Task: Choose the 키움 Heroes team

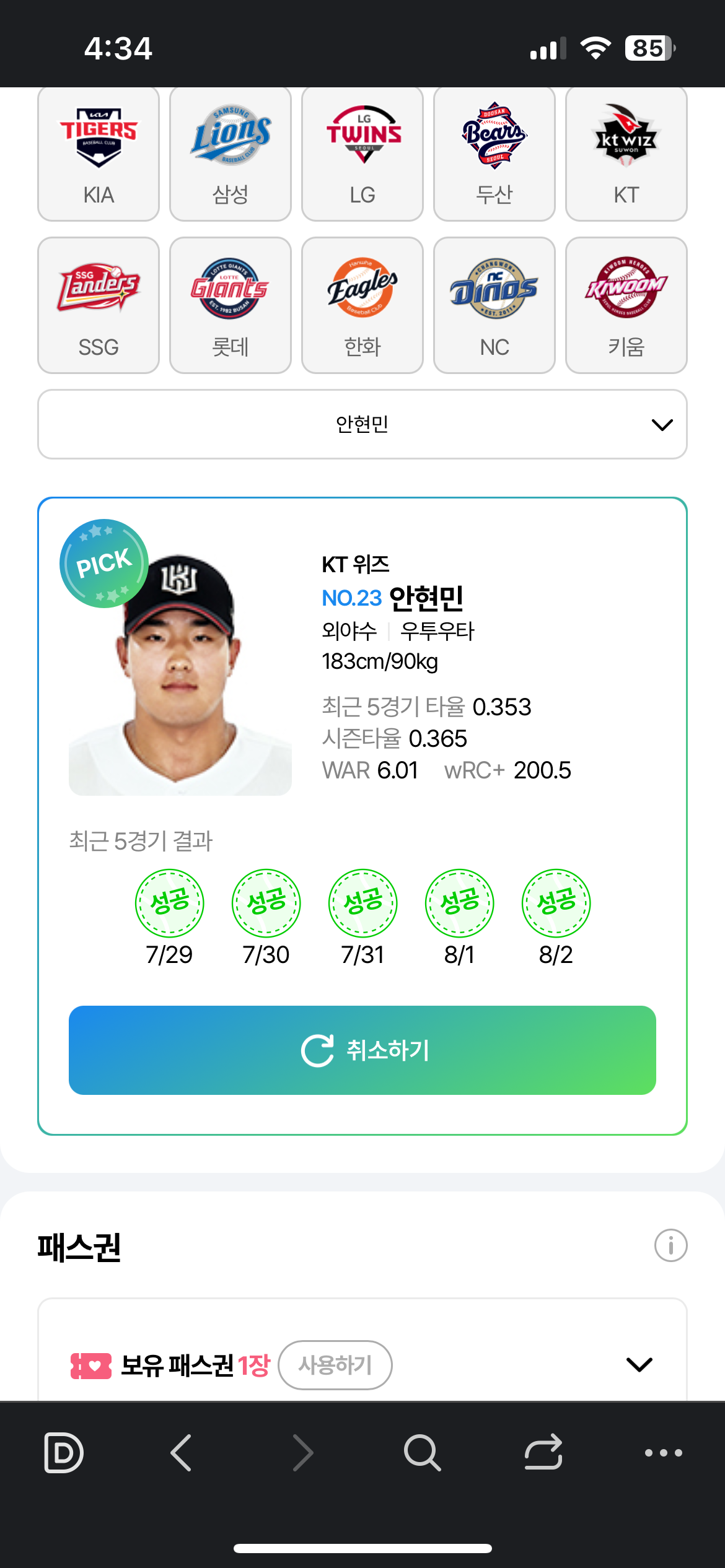Action: click(x=626, y=305)
